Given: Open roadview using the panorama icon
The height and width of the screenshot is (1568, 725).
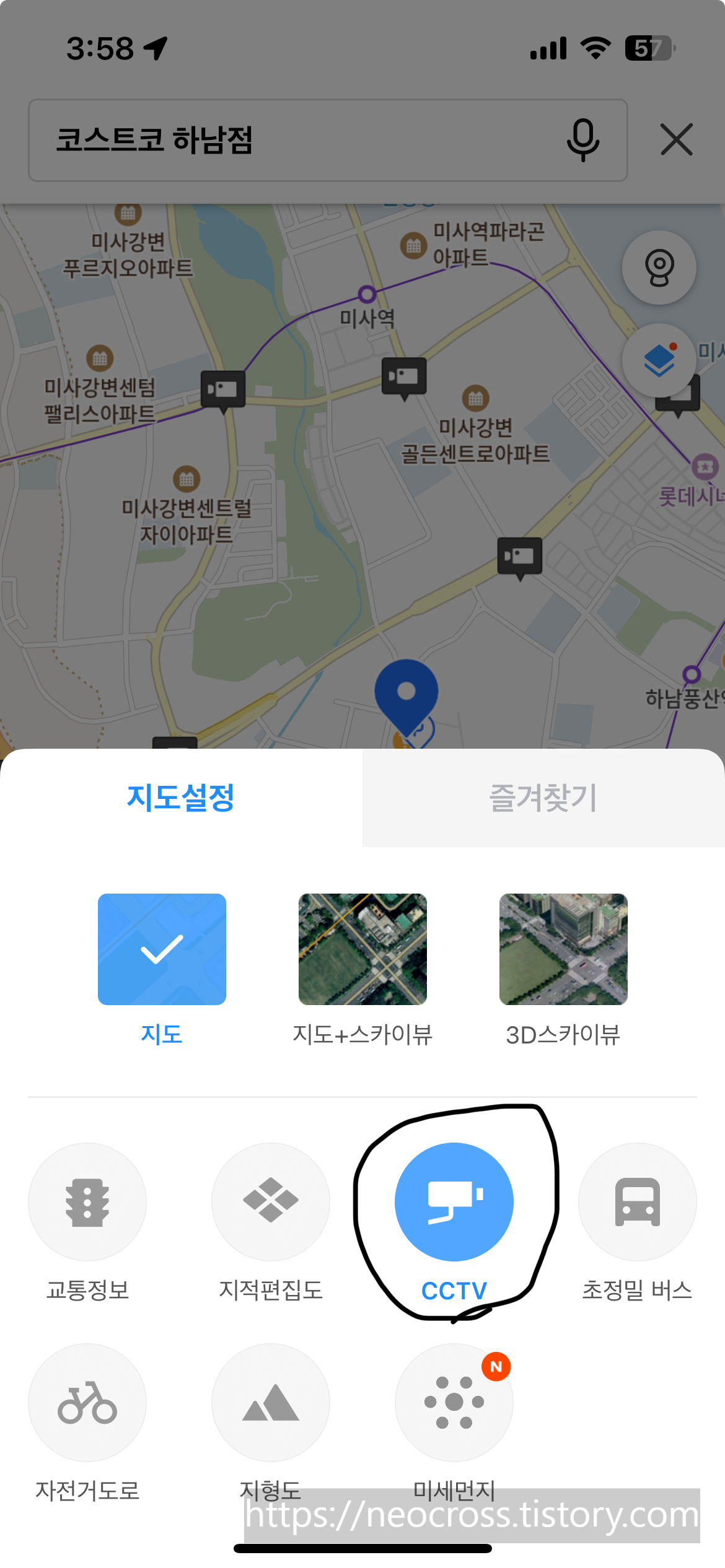Looking at the screenshot, I should [x=659, y=268].
